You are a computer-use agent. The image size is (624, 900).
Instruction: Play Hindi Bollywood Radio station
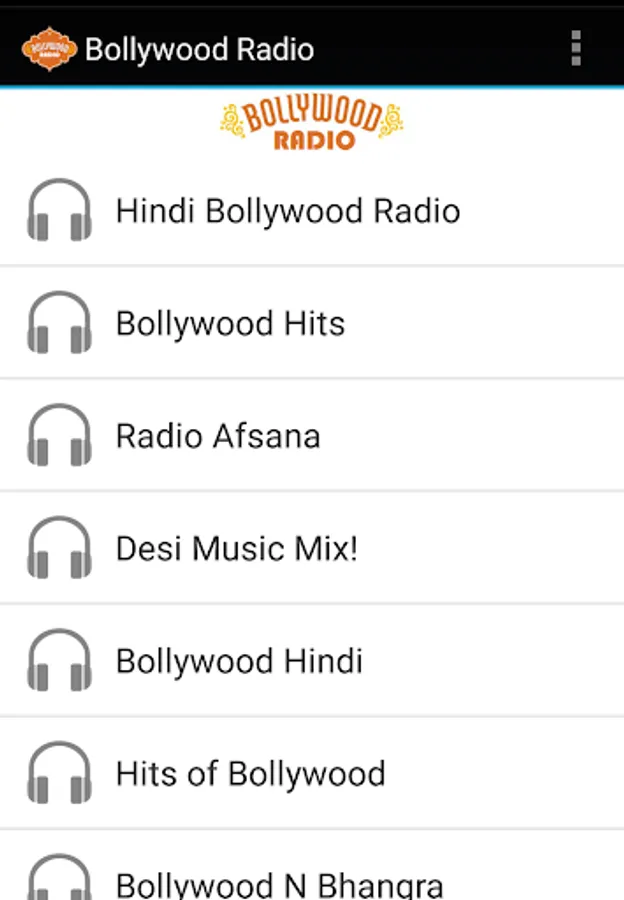click(x=288, y=211)
